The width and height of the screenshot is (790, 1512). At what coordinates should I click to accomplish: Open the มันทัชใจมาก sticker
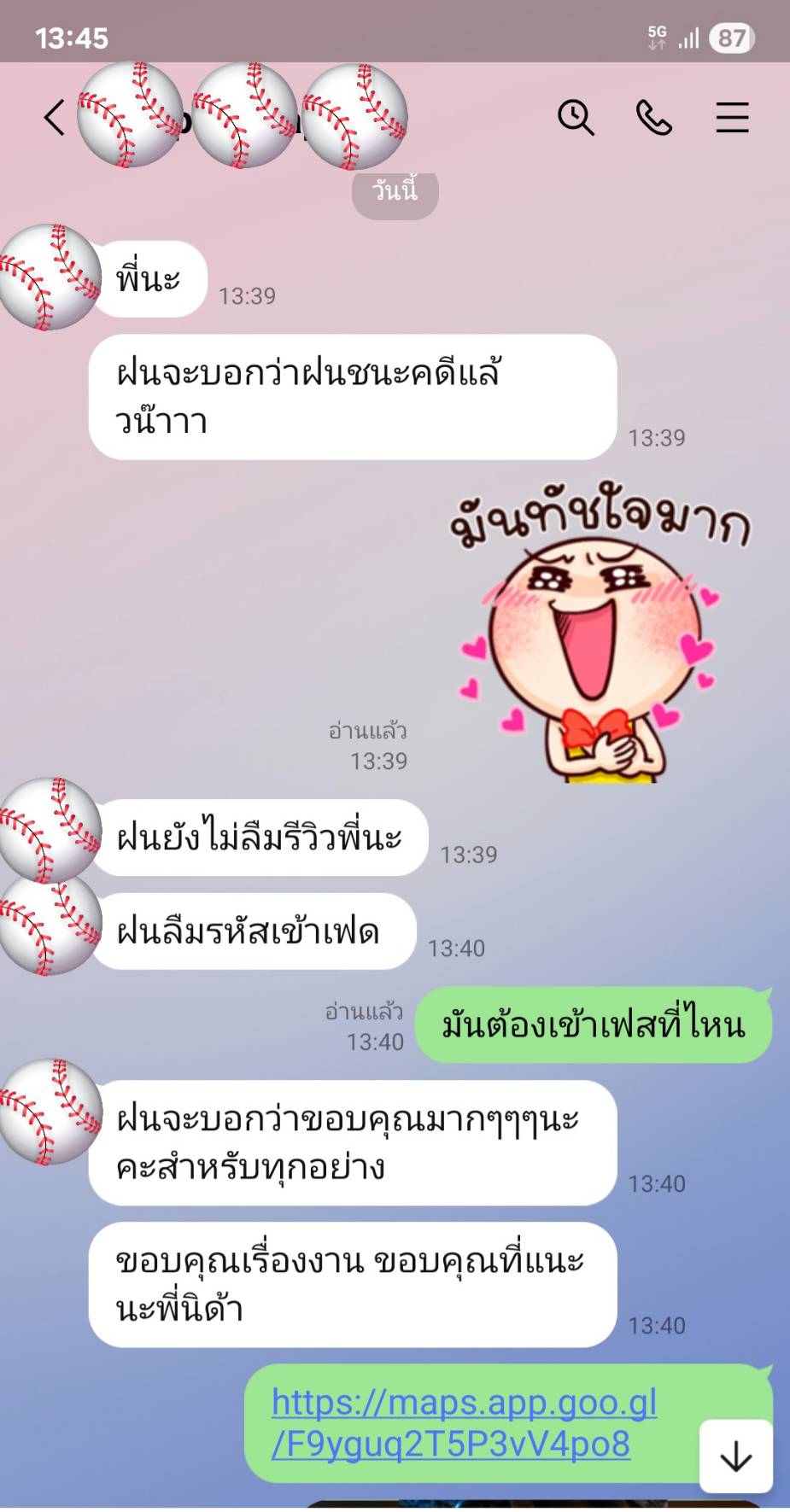600,632
